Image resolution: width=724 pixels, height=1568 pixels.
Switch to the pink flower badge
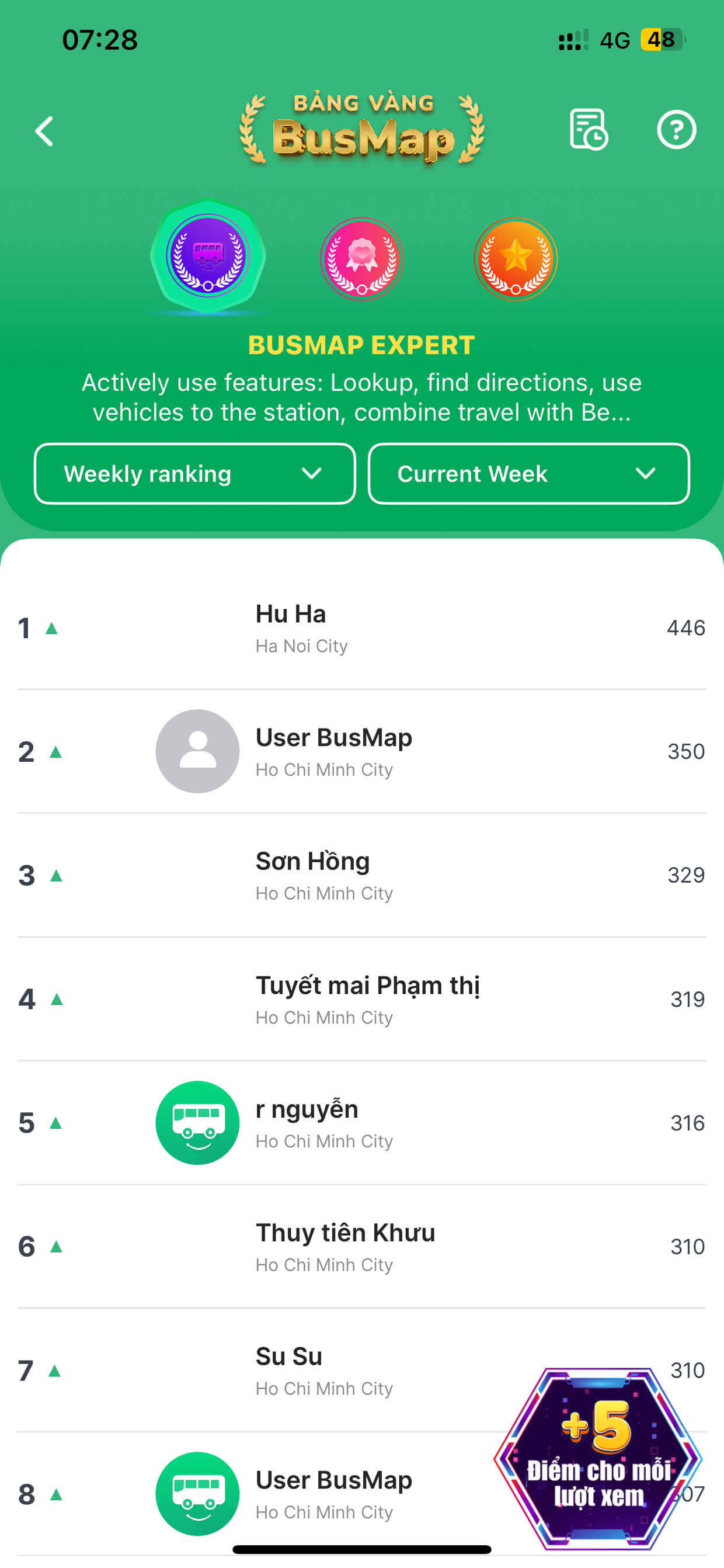pos(361,259)
